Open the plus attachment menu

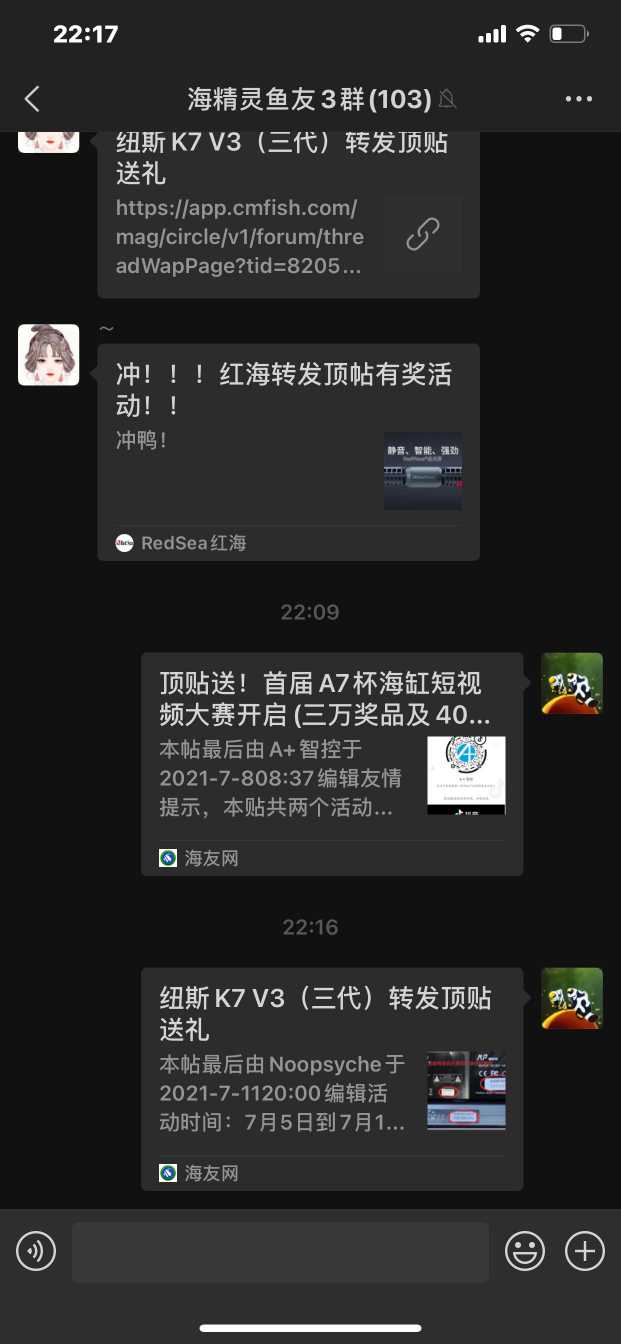point(585,1251)
